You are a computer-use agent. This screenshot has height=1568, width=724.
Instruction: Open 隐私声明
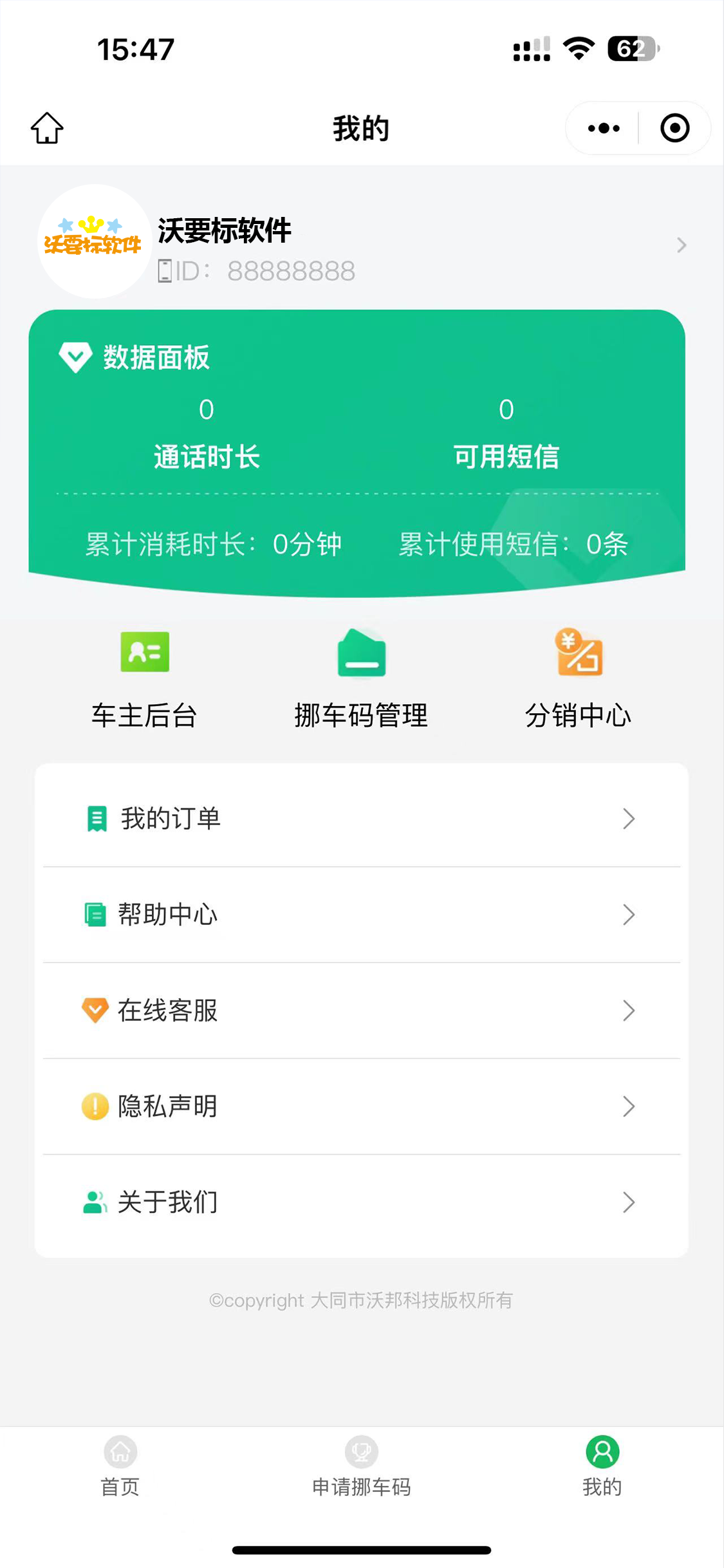[x=362, y=1106]
